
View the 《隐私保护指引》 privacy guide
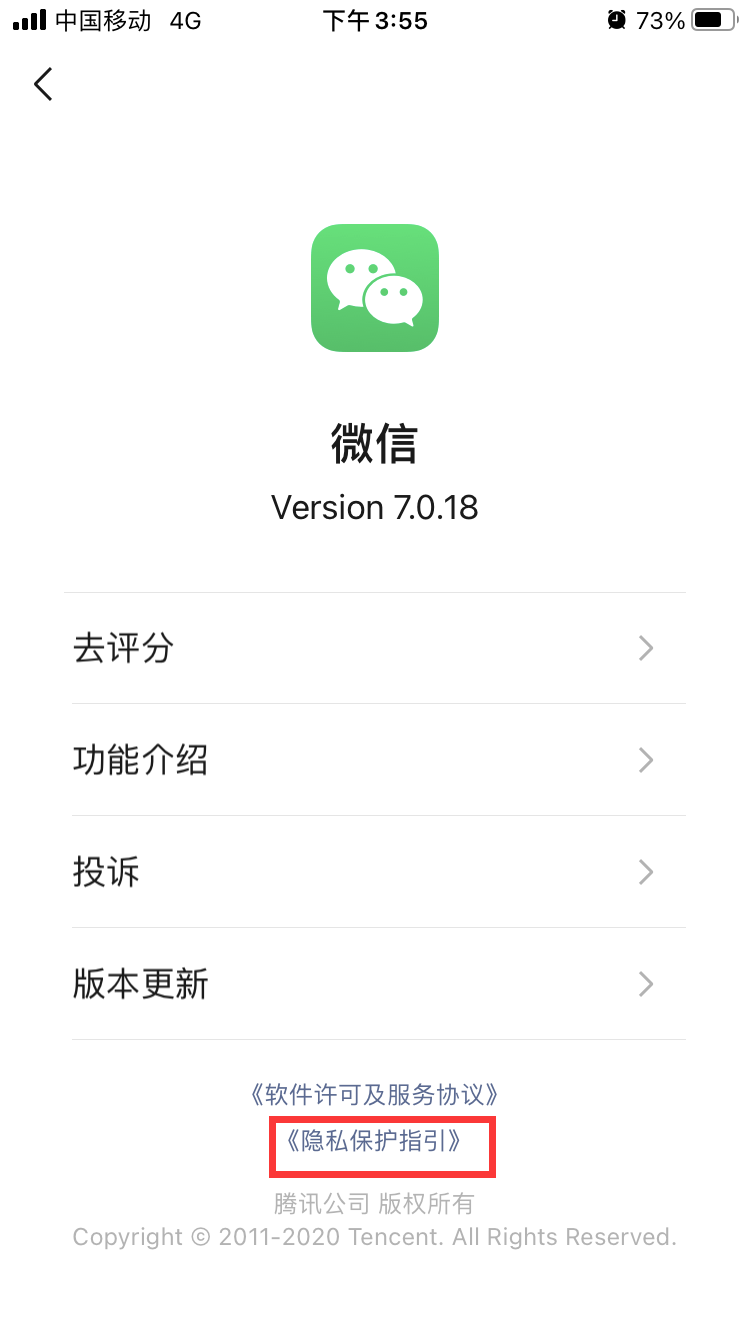374,1142
